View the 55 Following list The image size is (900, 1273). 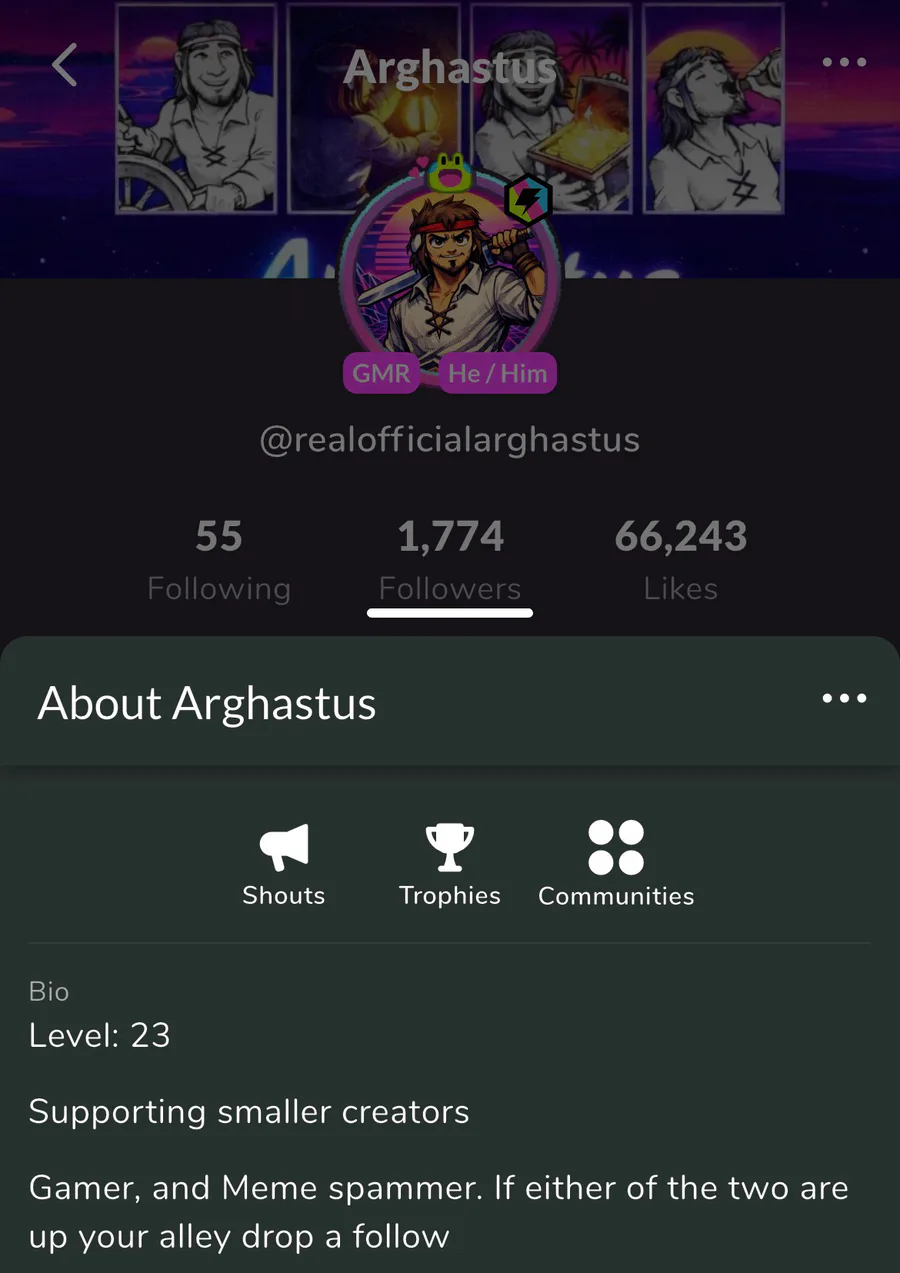pos(219,562)
